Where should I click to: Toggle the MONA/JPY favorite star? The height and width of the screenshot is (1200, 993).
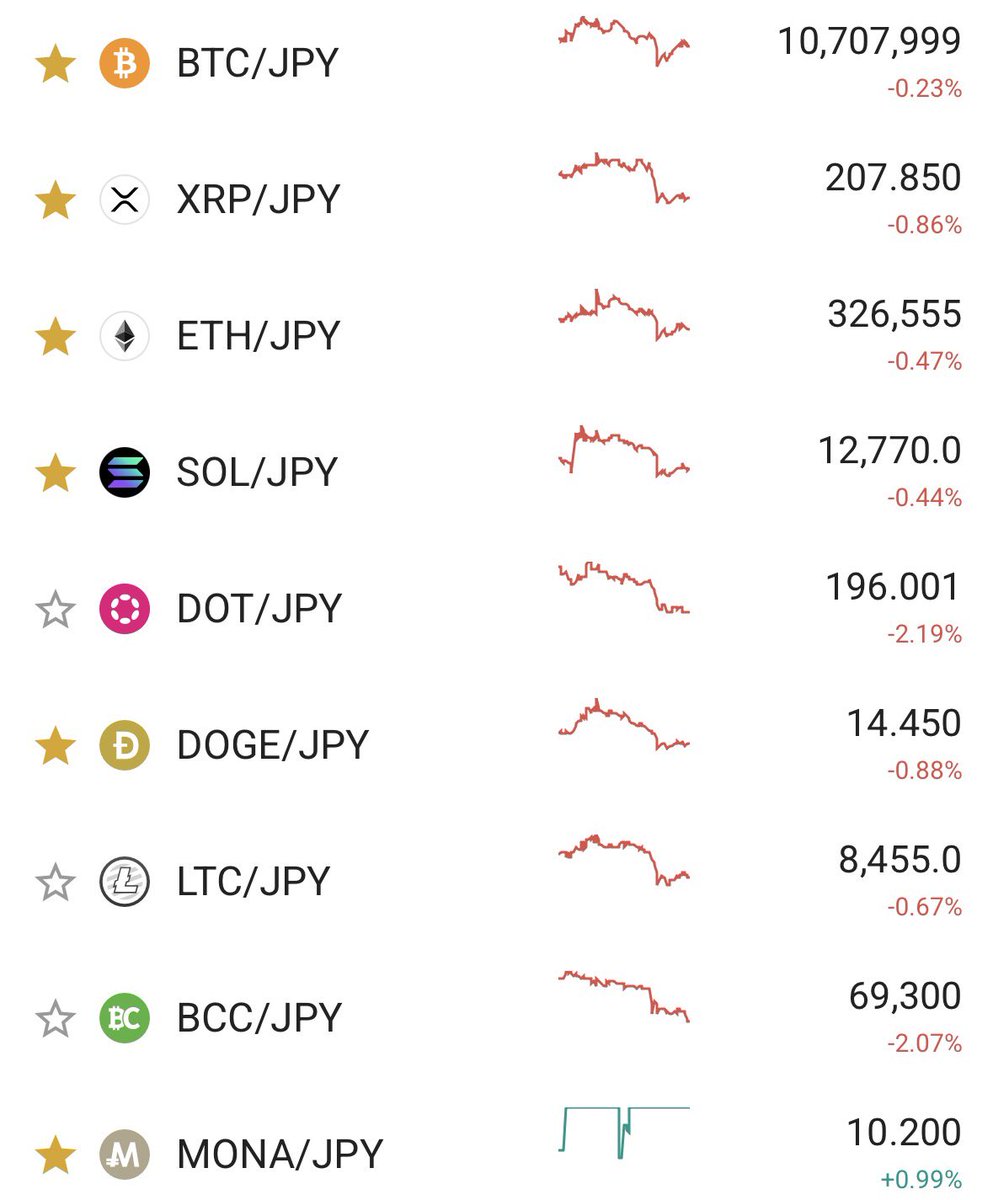55,1155
